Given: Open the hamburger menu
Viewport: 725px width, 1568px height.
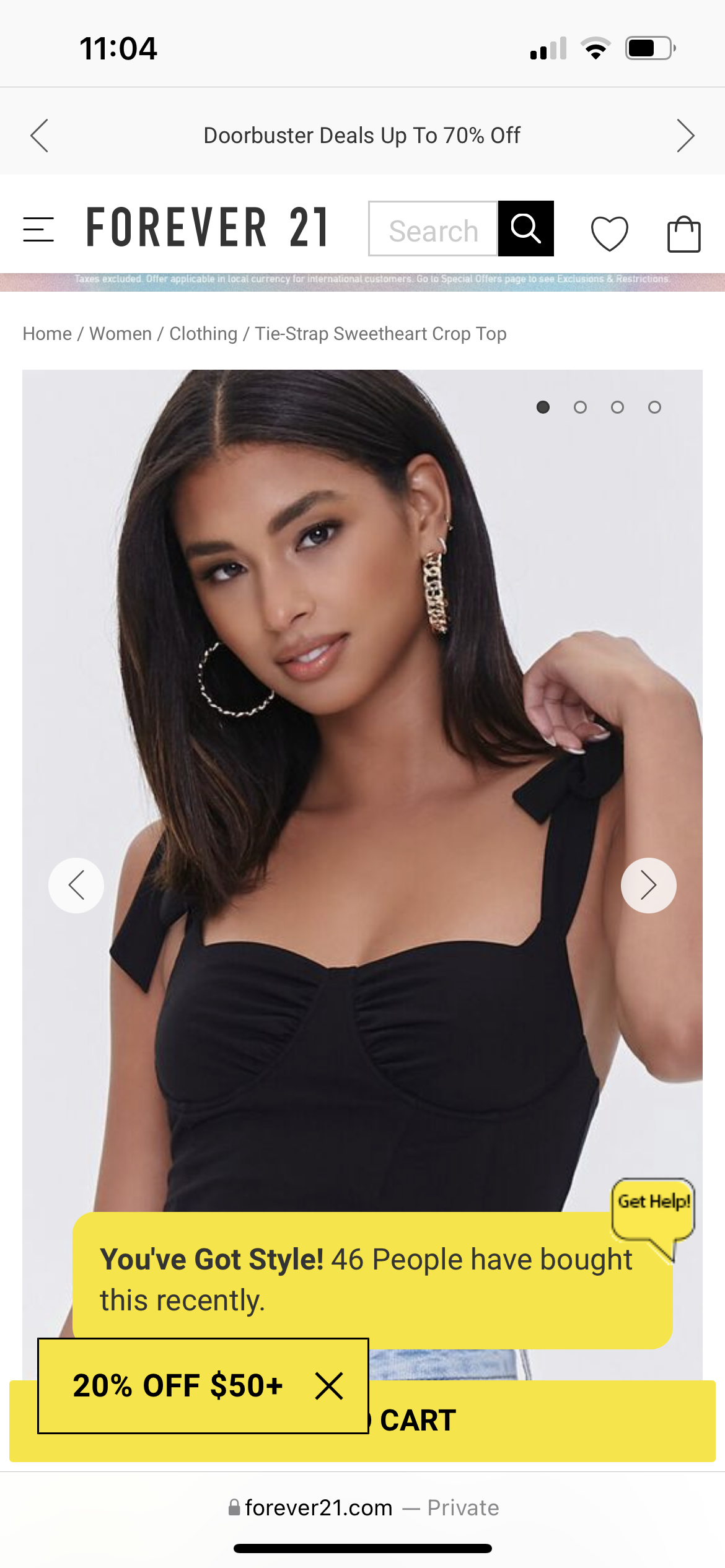Looking at the screenshot, I should (38, 229).
